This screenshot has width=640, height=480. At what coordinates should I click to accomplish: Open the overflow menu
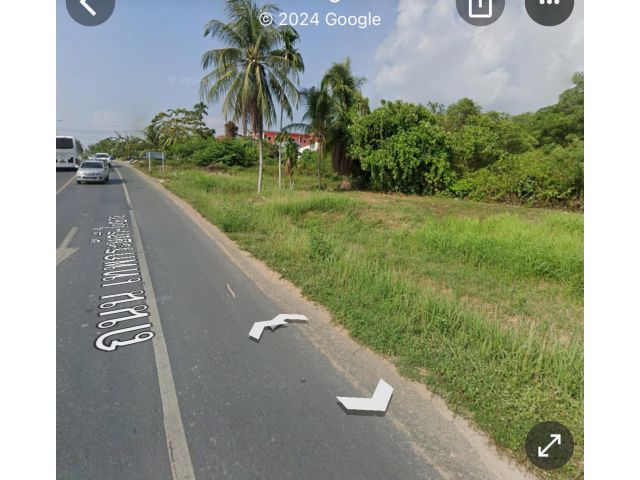[549, 8]
